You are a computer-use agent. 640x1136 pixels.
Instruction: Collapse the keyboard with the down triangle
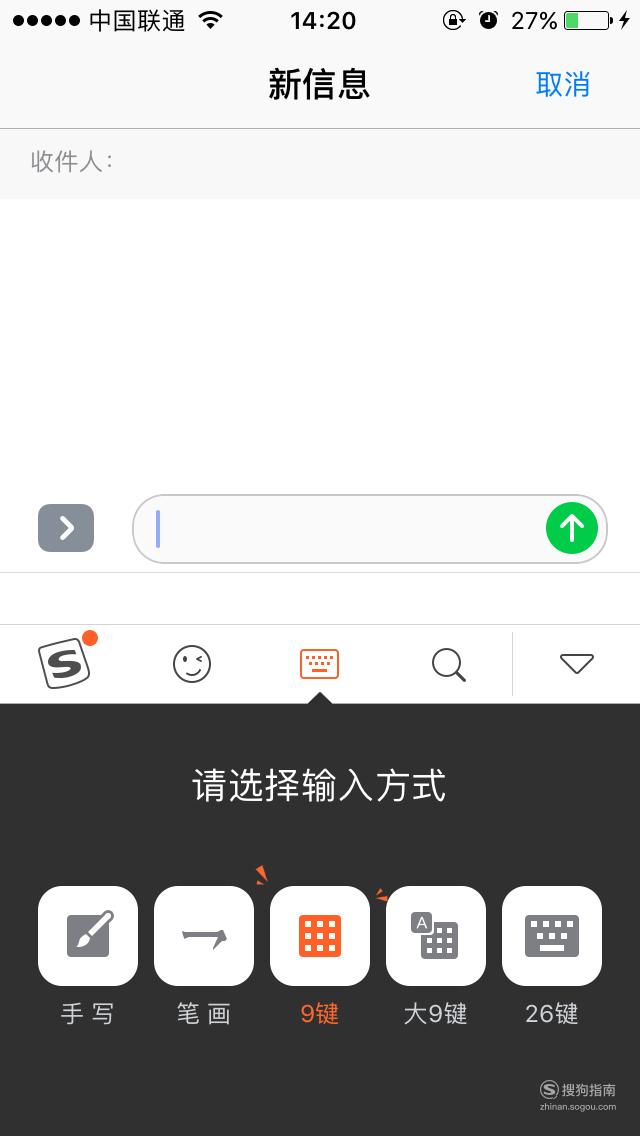click(577, 664)
